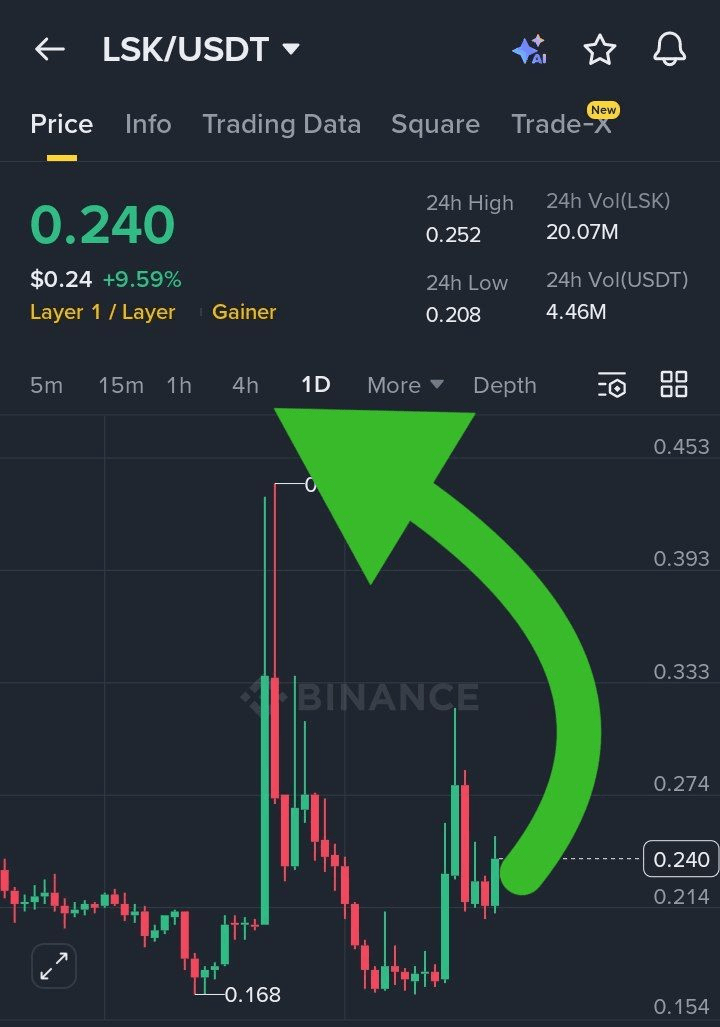Open the Layer 1 / Layer category tag
This screenshot has width=720, height=1027.
click(102, 312)
